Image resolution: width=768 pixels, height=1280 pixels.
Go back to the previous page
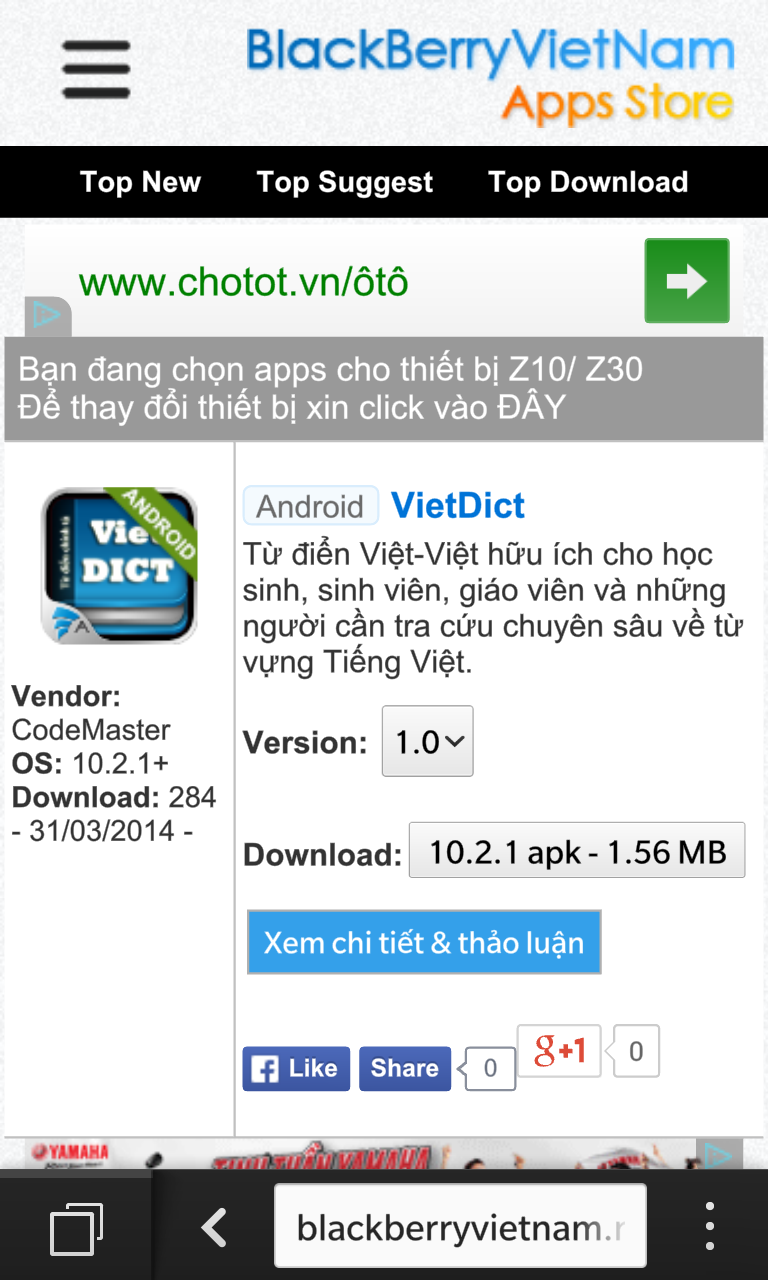[x=214, y=1227]
